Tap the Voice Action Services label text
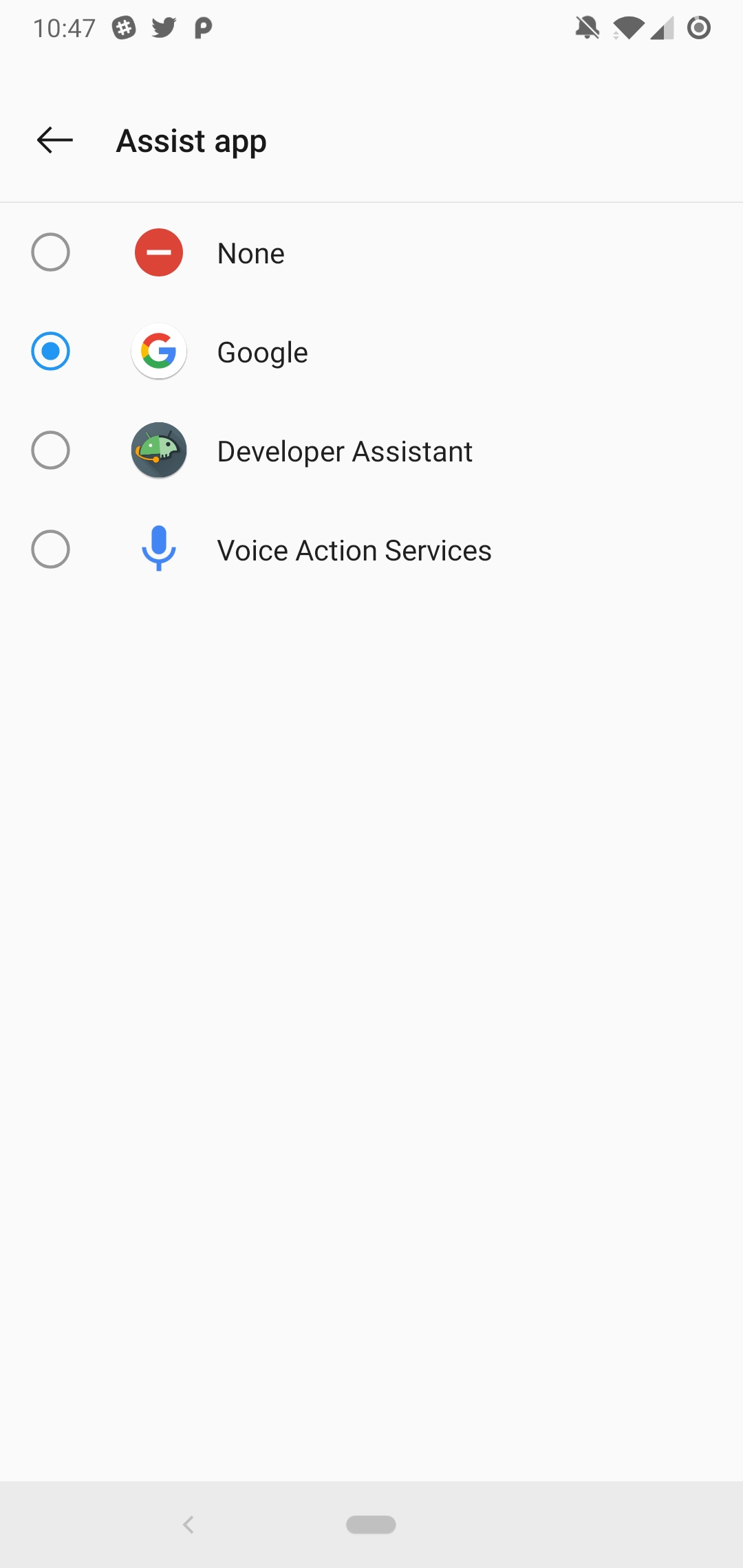Image resolution: width=743 pixels, height=1568 pixels. tap(354, 549)
